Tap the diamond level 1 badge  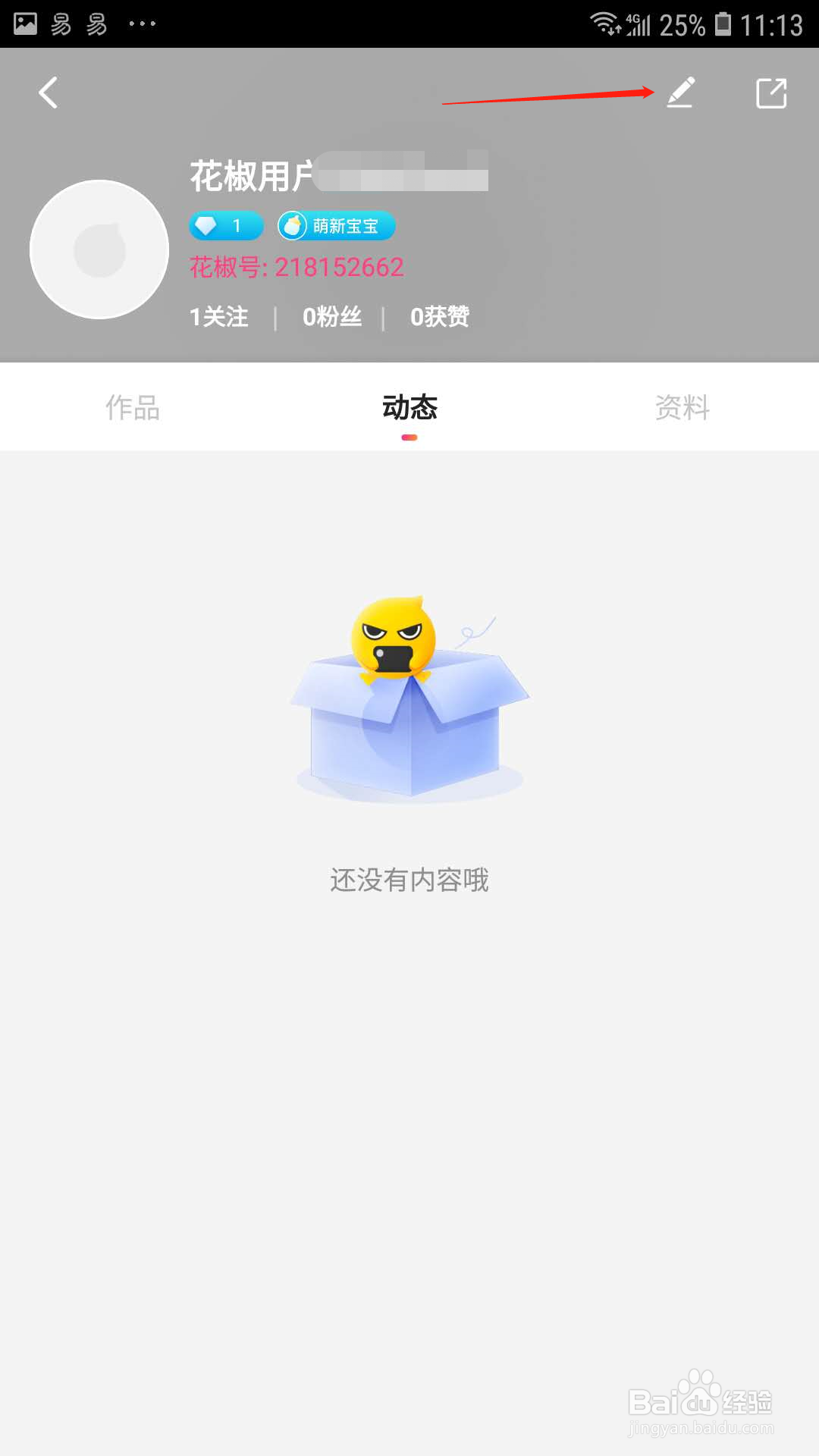coord(226,226)
